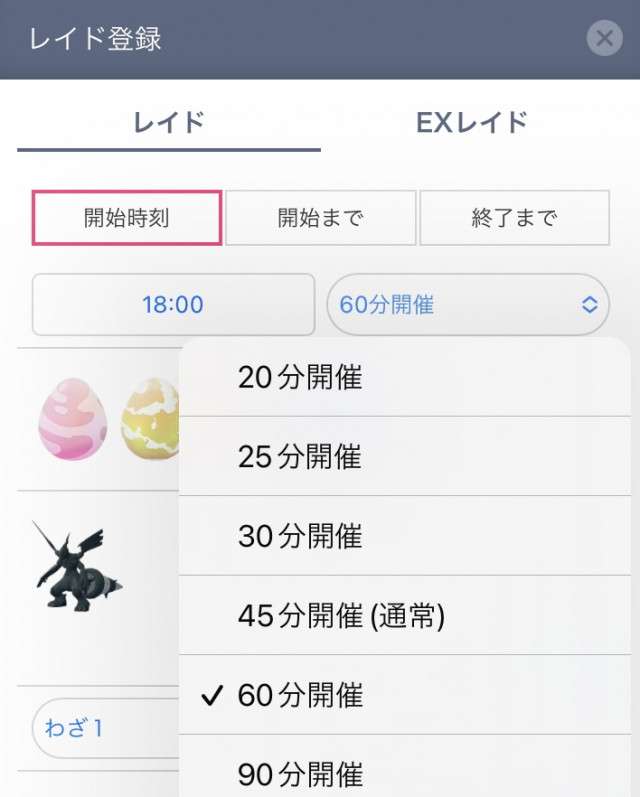
Task: Select the 開始時刻 option
Action: (126, 218)
